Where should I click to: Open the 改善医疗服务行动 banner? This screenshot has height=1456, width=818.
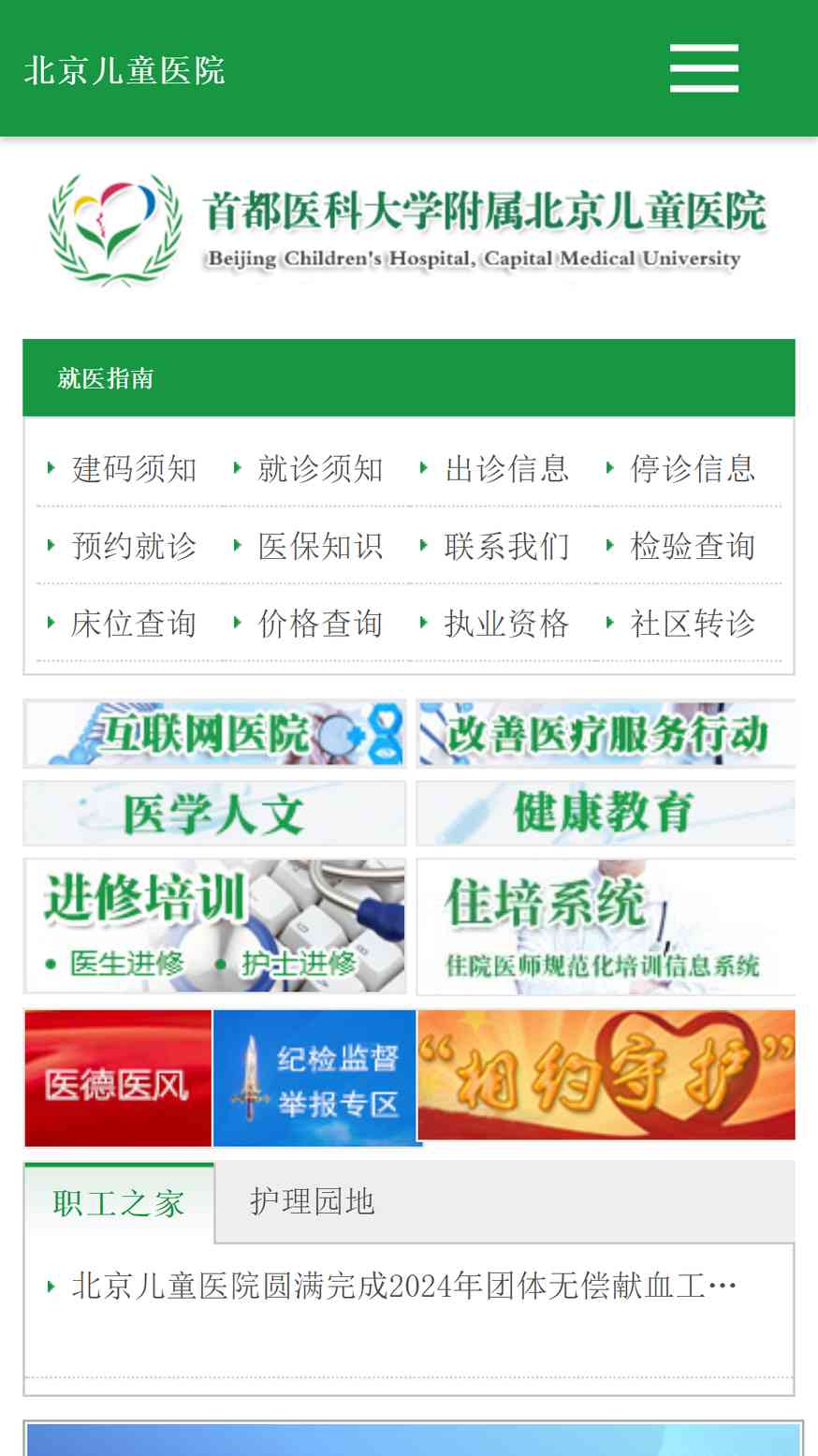pos(606,734)
